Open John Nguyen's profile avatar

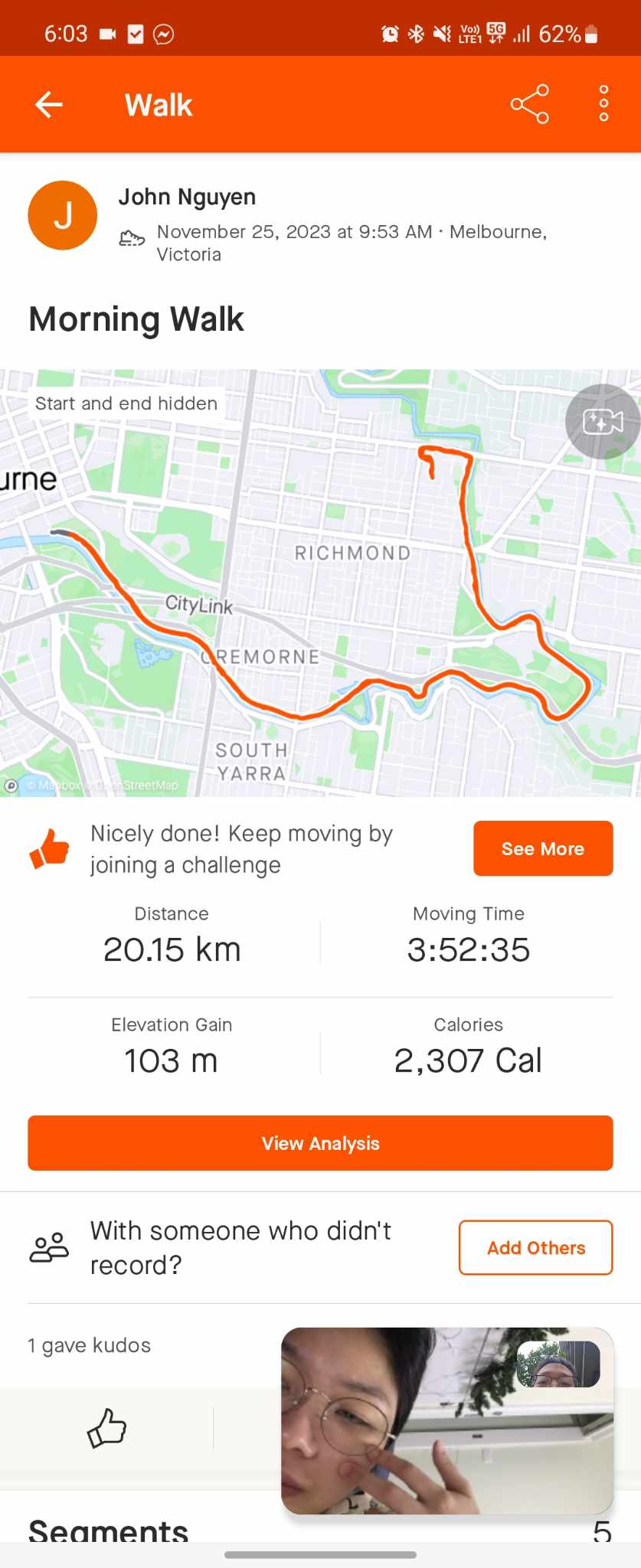point(63,216)
